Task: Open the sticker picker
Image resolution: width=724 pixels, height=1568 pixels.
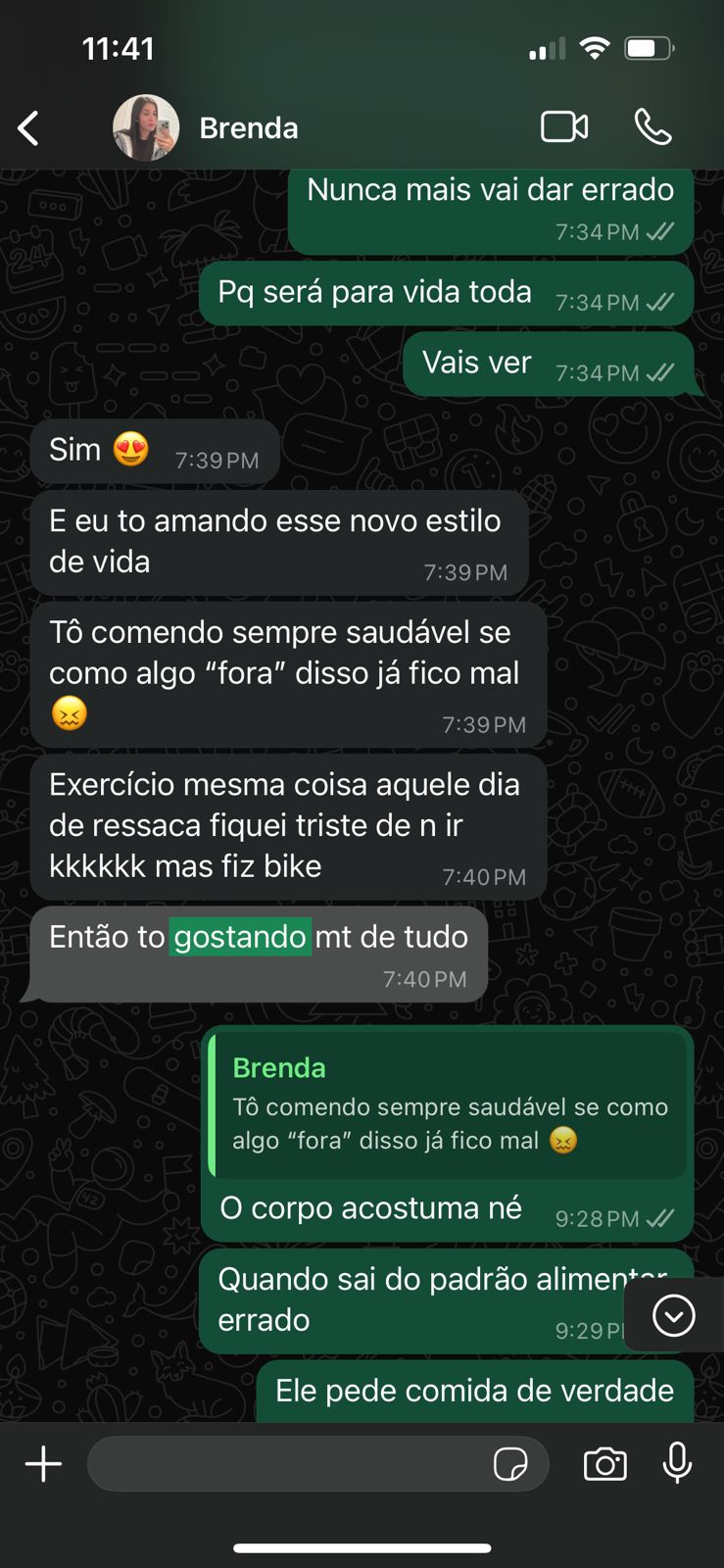Action: [x=510, y=1464]
